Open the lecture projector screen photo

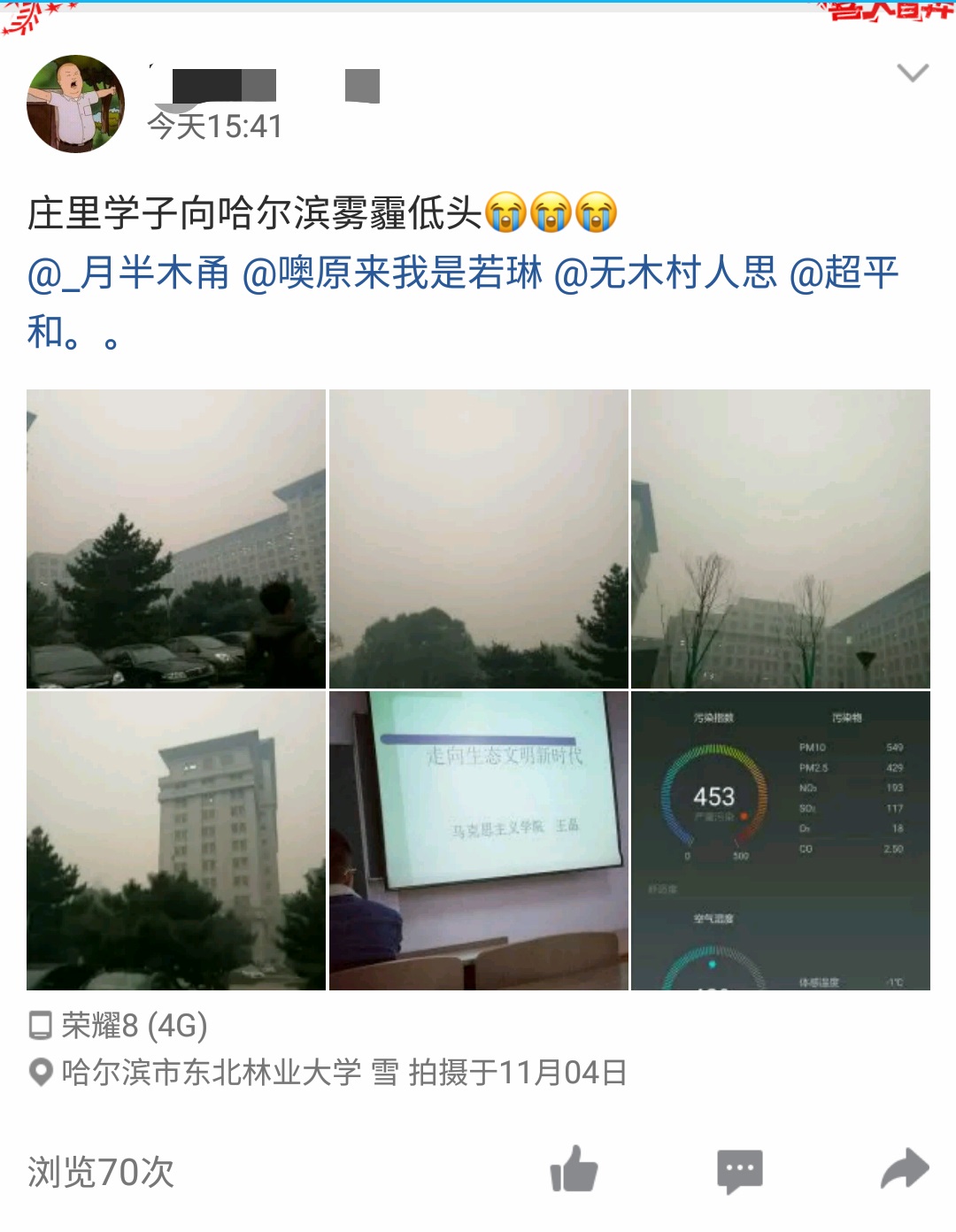(478, 841)
